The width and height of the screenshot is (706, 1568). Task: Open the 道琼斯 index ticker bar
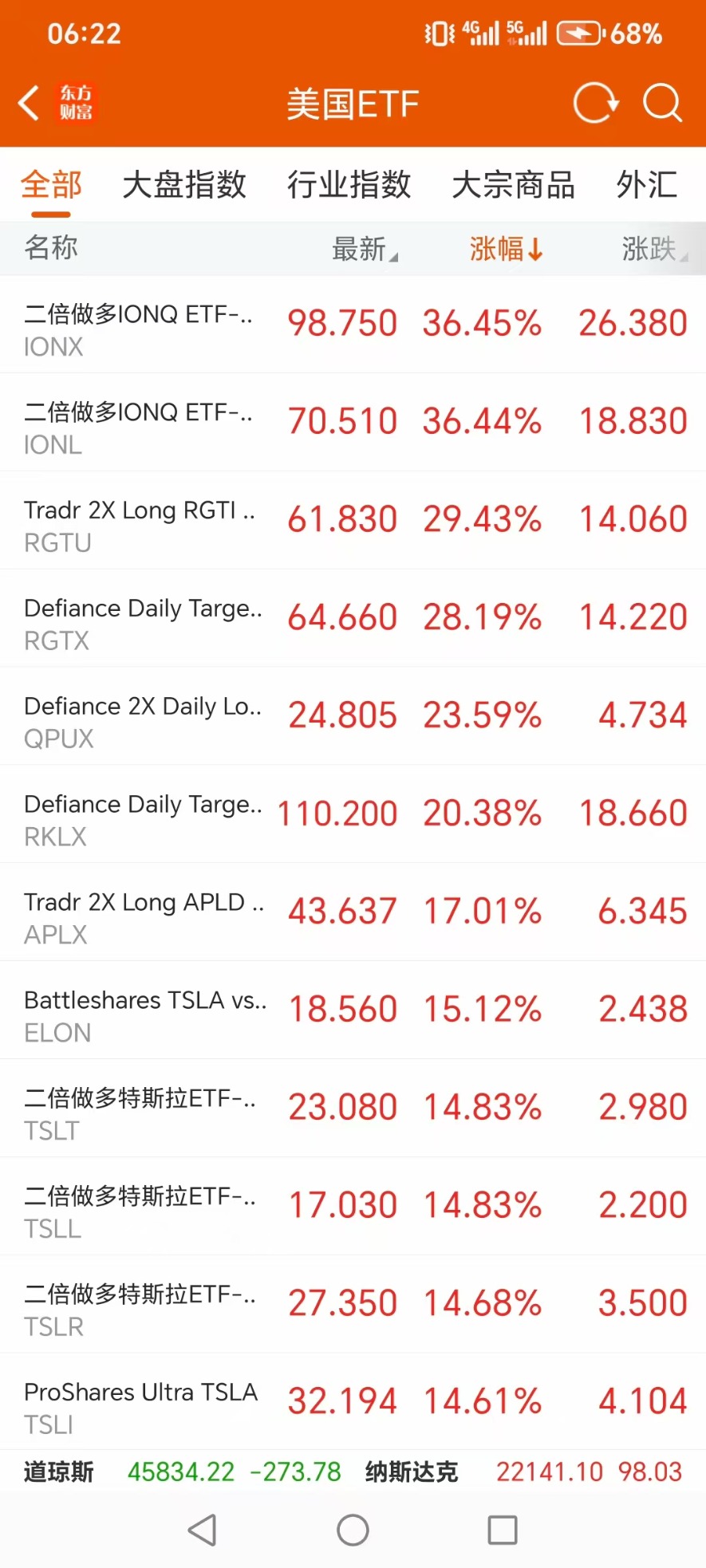click(x=183, y=1471)
